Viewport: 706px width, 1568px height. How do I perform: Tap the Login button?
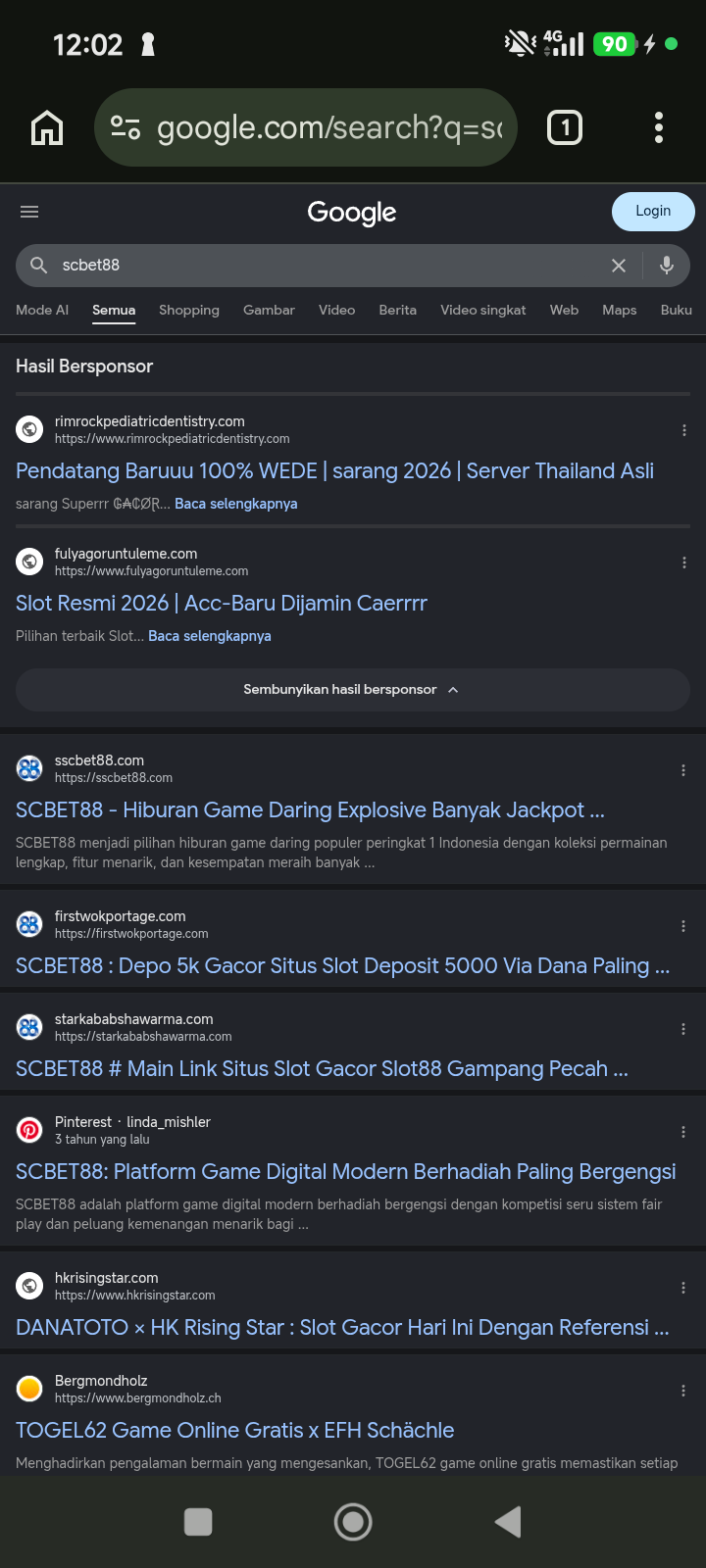[x=653, y=211]
